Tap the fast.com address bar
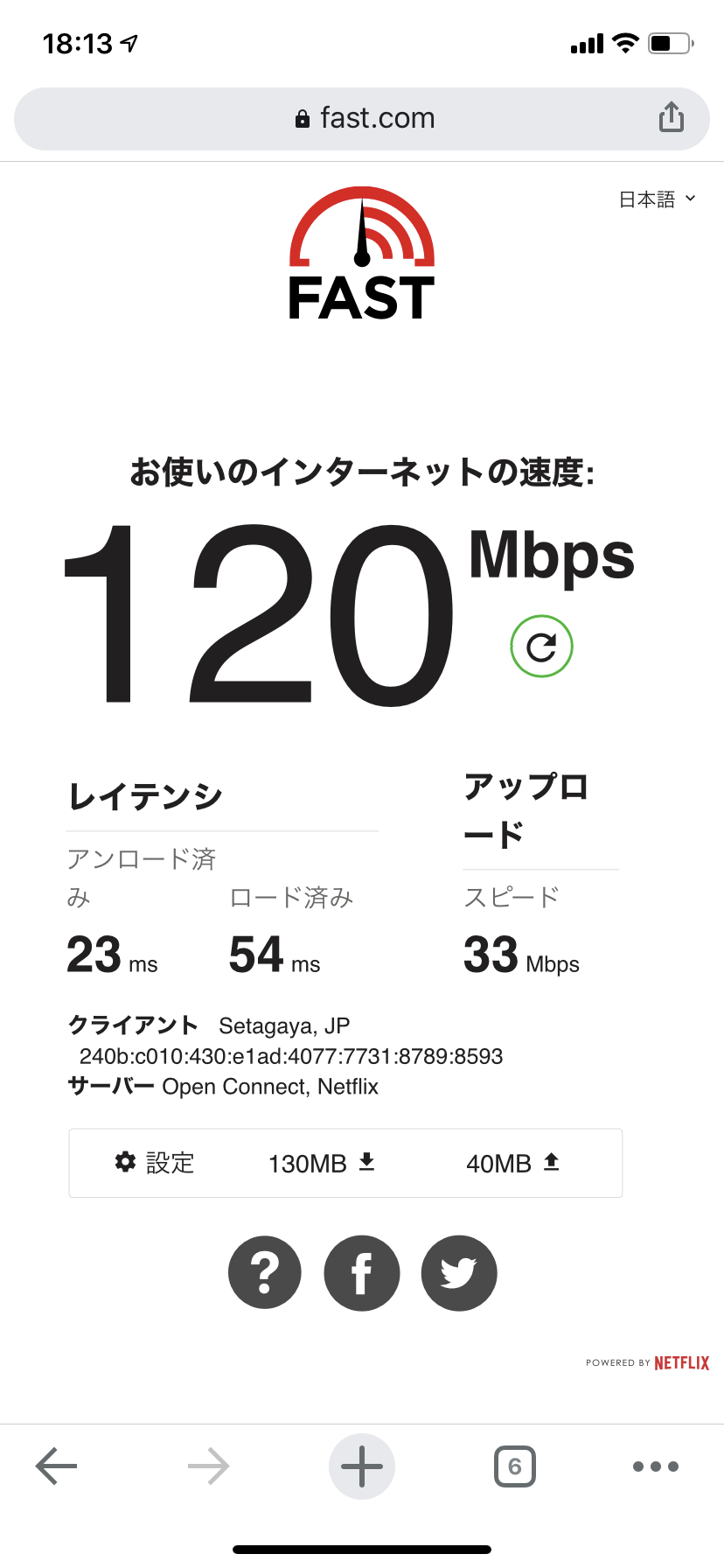 [362, 118]
